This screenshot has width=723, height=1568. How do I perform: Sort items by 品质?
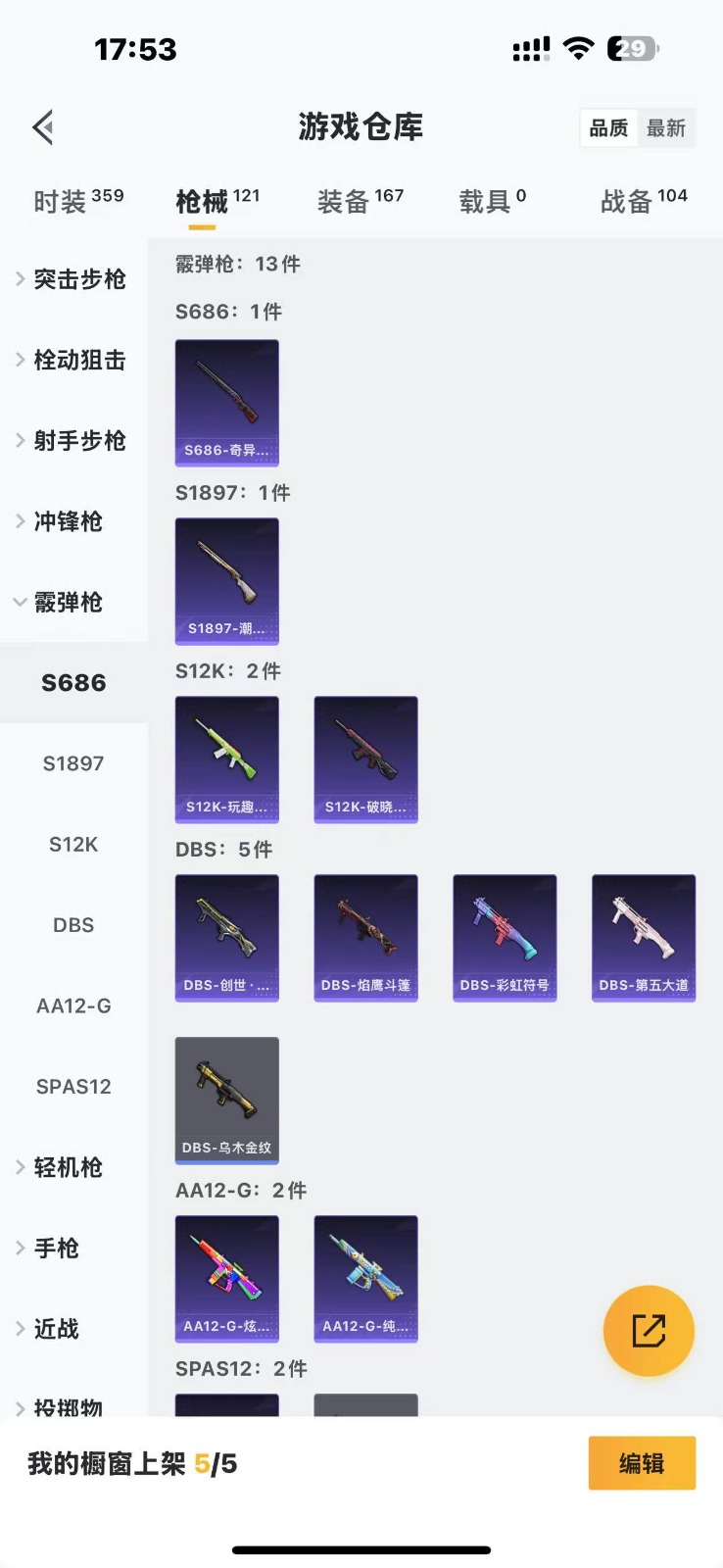tap(608, 128)
